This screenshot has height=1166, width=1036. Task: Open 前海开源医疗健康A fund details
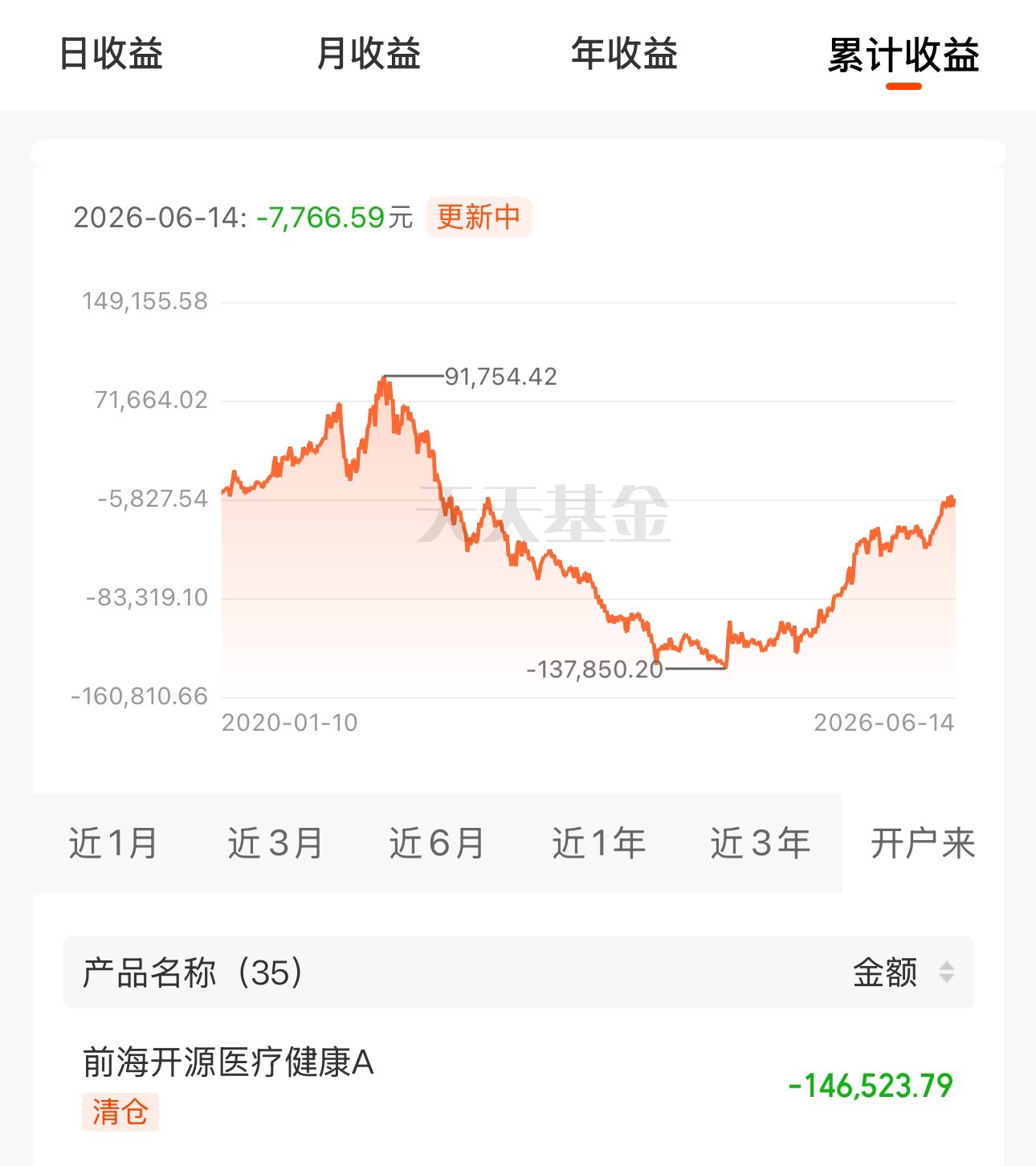[518, 1086]
